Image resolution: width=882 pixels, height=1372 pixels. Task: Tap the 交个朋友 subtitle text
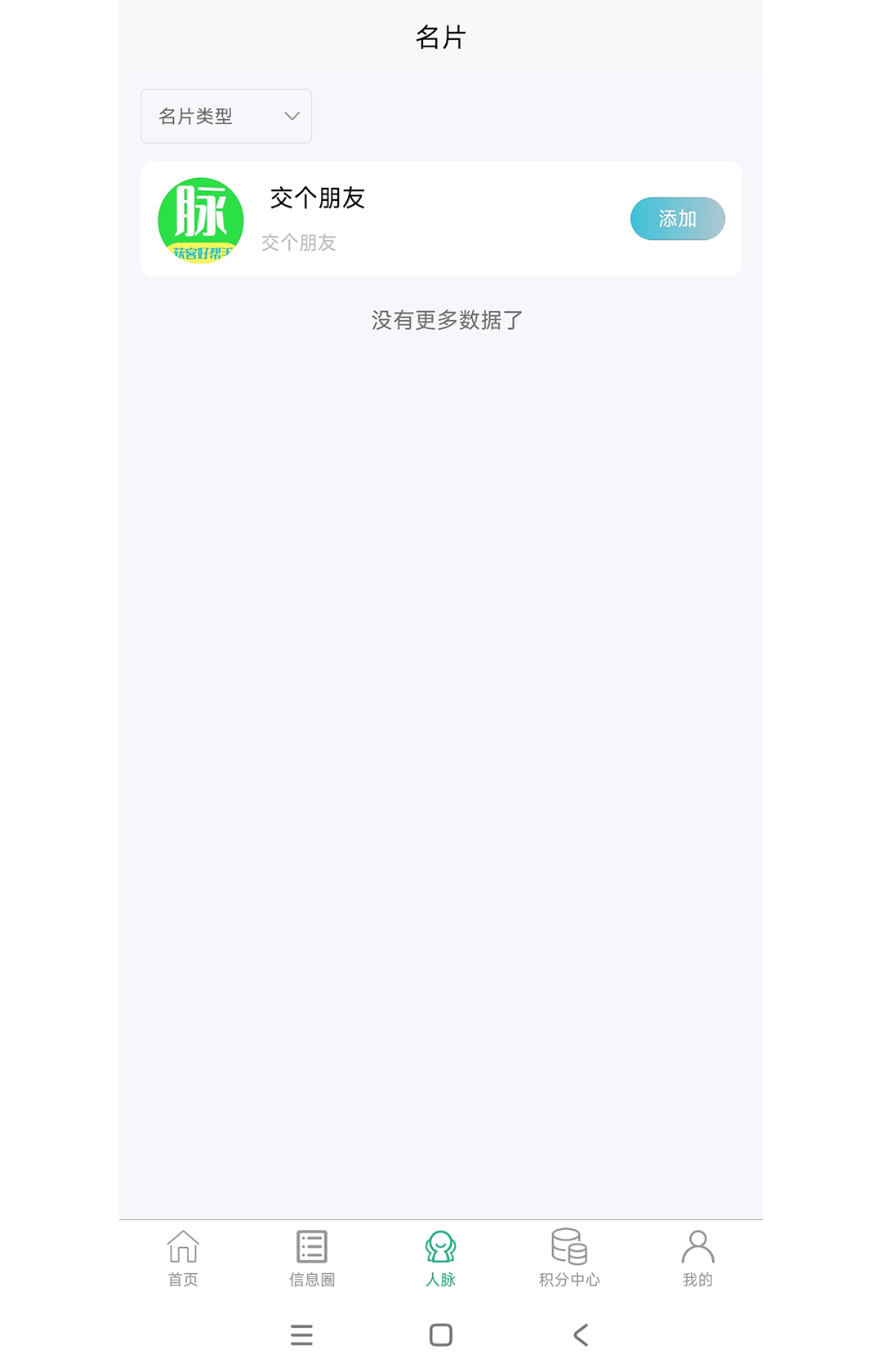click(299, 243)
